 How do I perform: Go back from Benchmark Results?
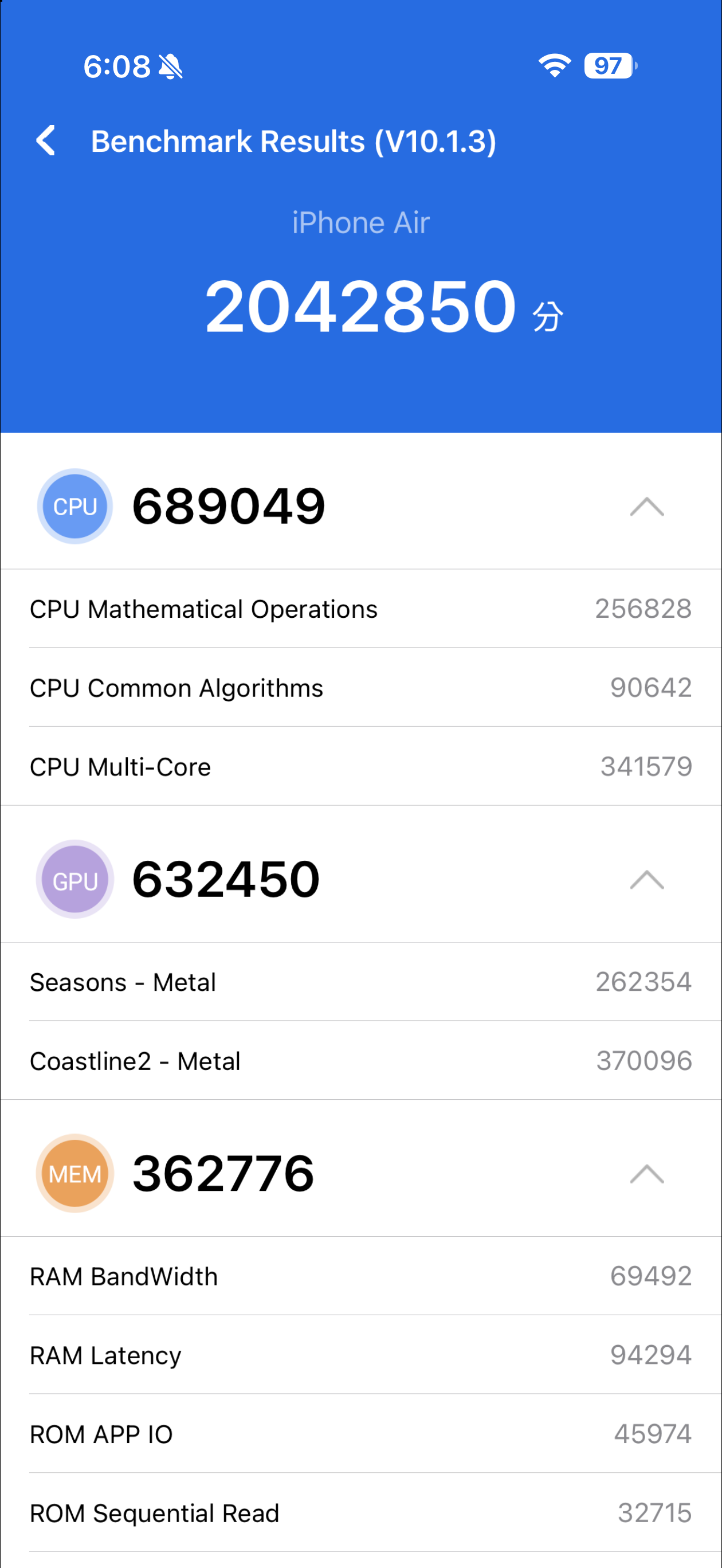[46, 140]
